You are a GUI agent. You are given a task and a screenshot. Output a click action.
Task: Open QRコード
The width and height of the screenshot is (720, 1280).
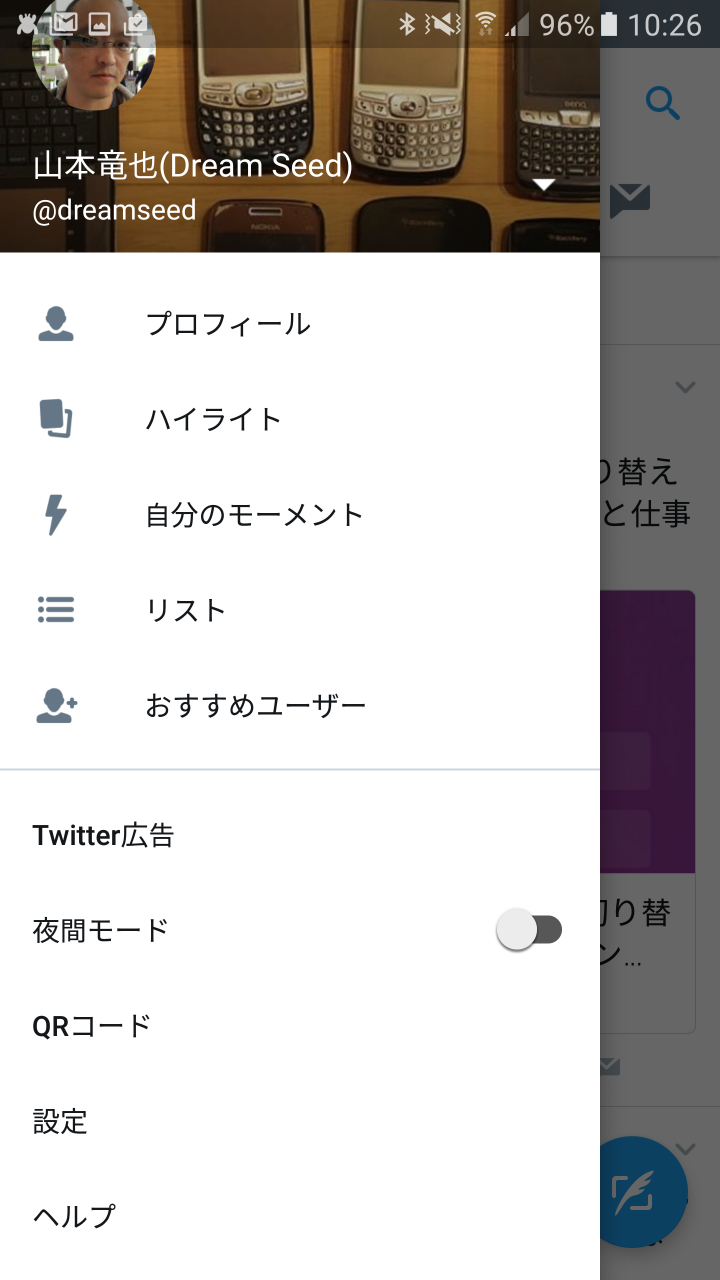(300, 1026)
